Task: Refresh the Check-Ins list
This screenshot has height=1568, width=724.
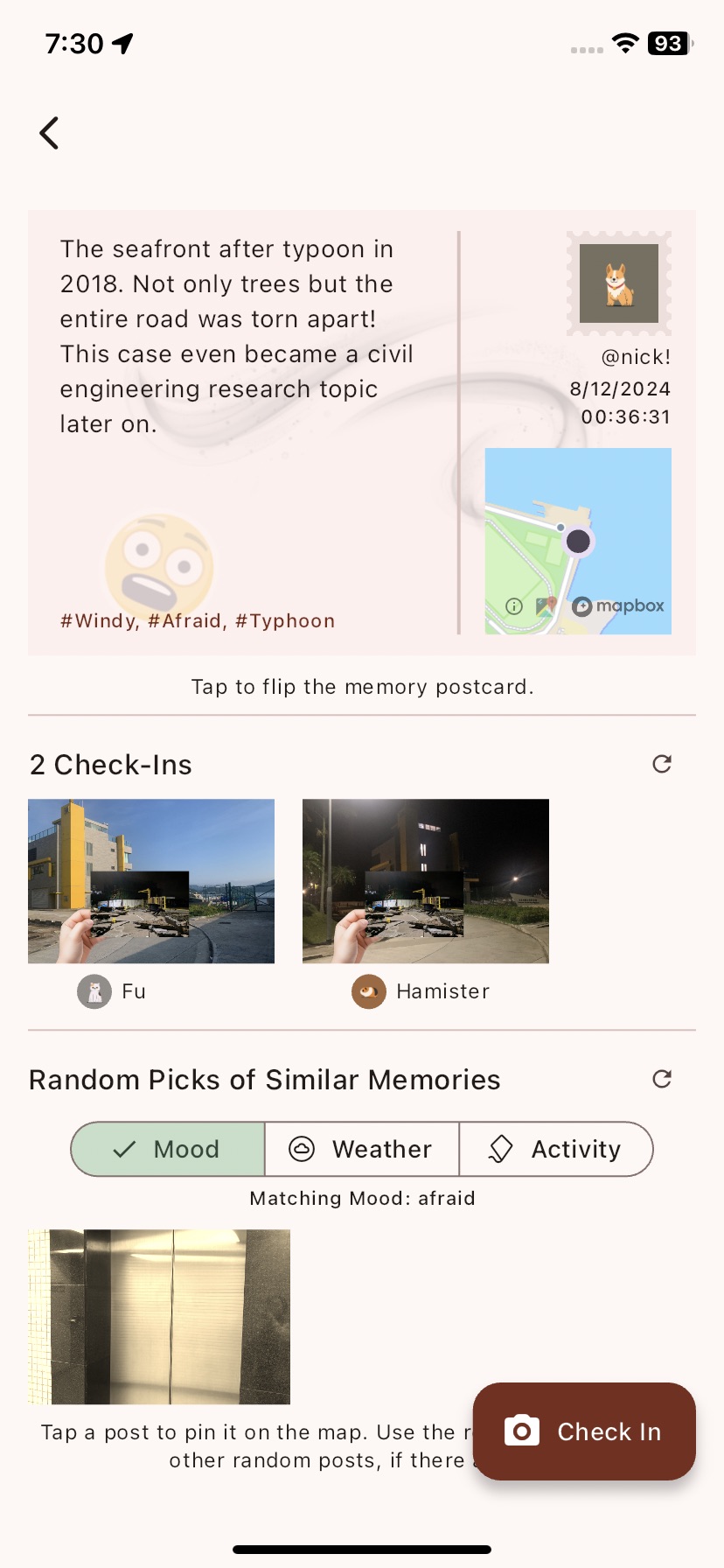Action: [x=662, y=764]
